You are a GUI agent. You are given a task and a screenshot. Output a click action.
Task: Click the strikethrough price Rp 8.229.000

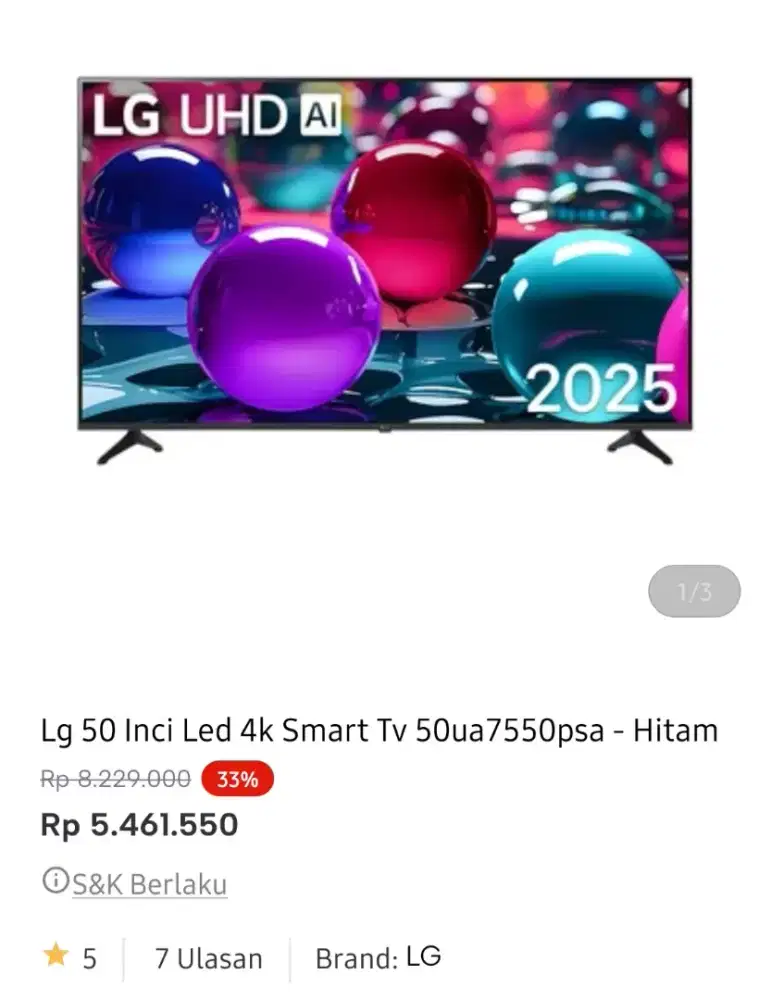click(114, 781)
